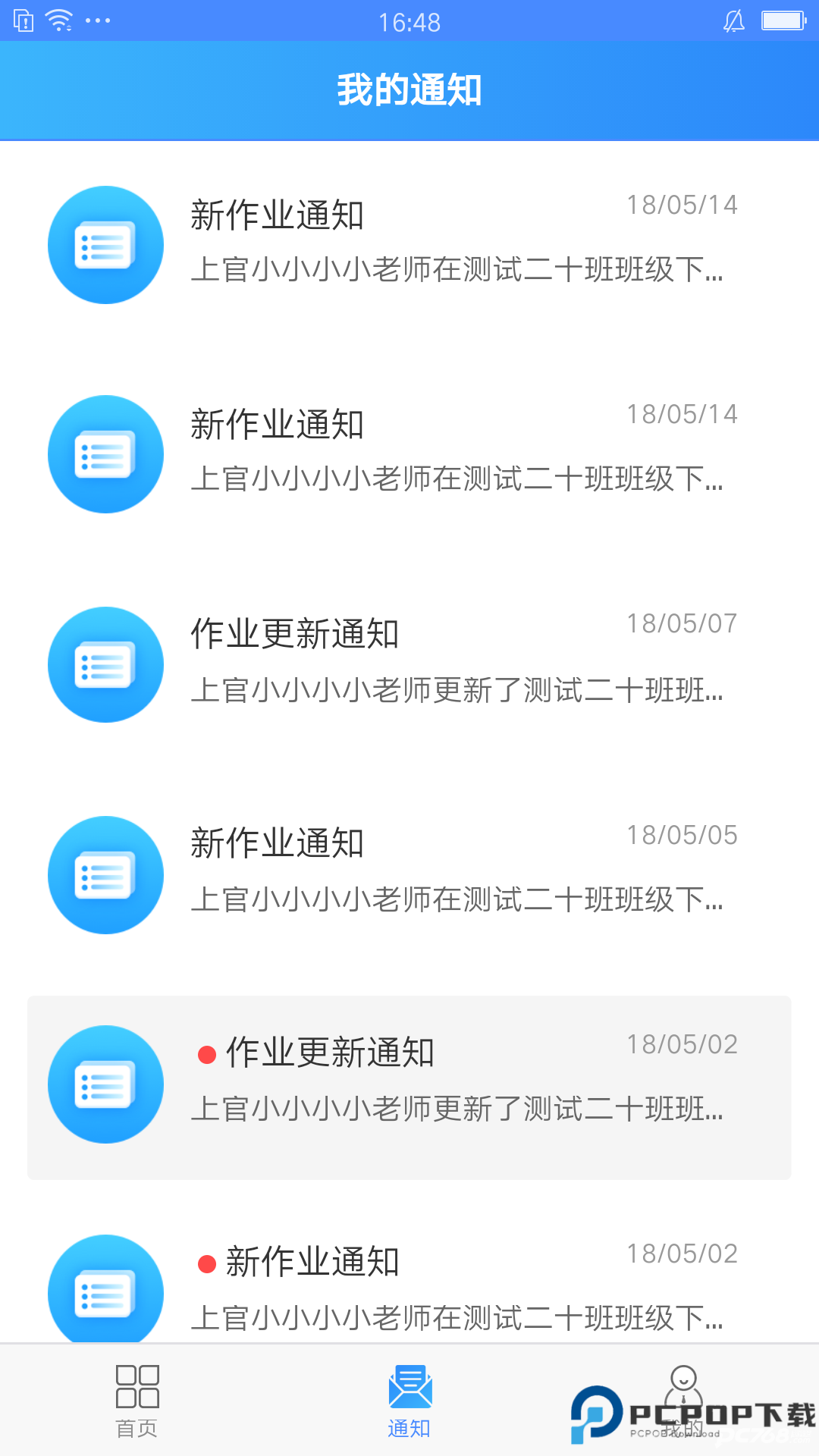
Task: Tap the 我的通知 header title
Action: tap(409, 89)
